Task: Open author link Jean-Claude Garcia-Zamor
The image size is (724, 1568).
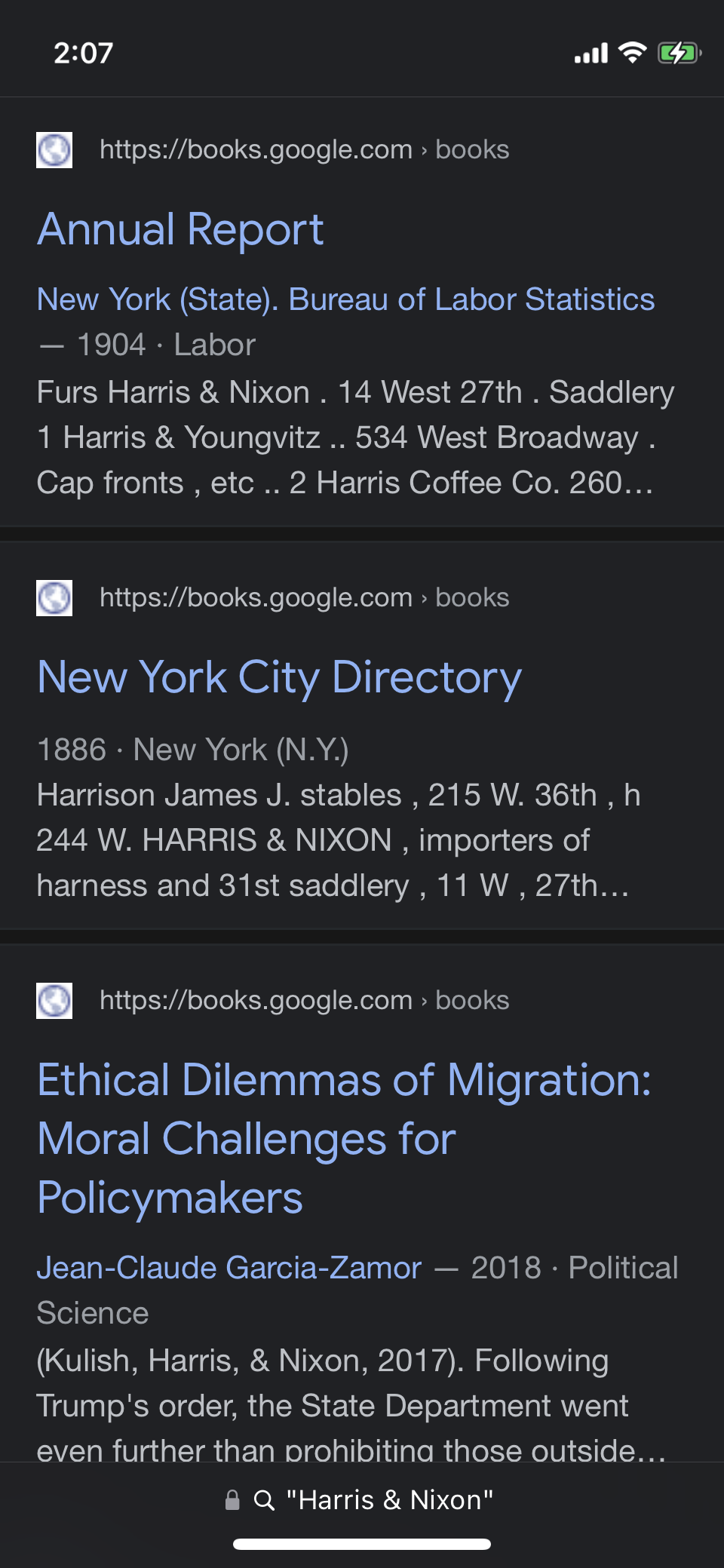Action: coord(229,1268)
